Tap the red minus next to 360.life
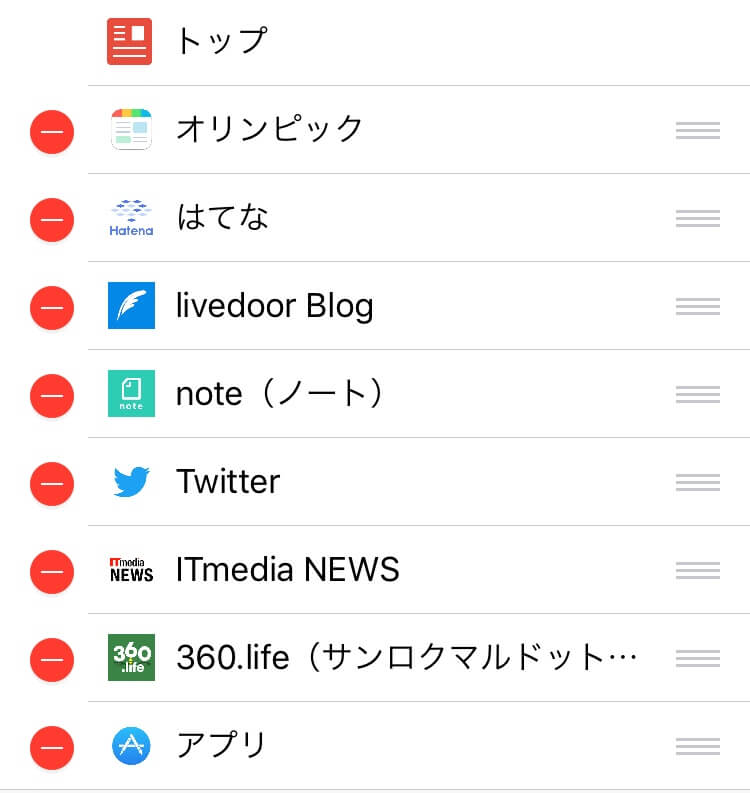This screenshot has height=793, width=750. pyautogui.click(x=52, y=658)
